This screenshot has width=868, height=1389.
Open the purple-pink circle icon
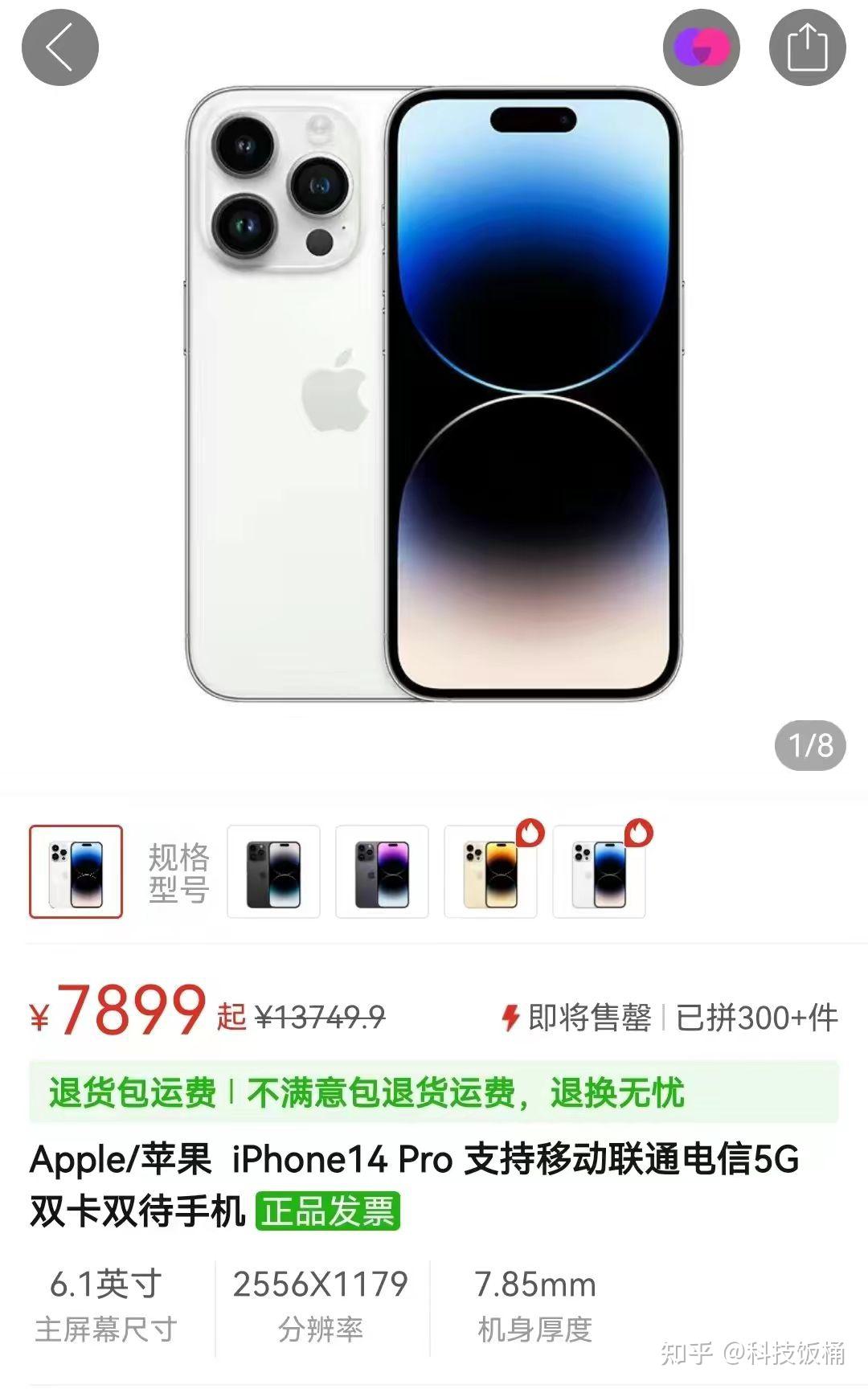click(701, 48)
